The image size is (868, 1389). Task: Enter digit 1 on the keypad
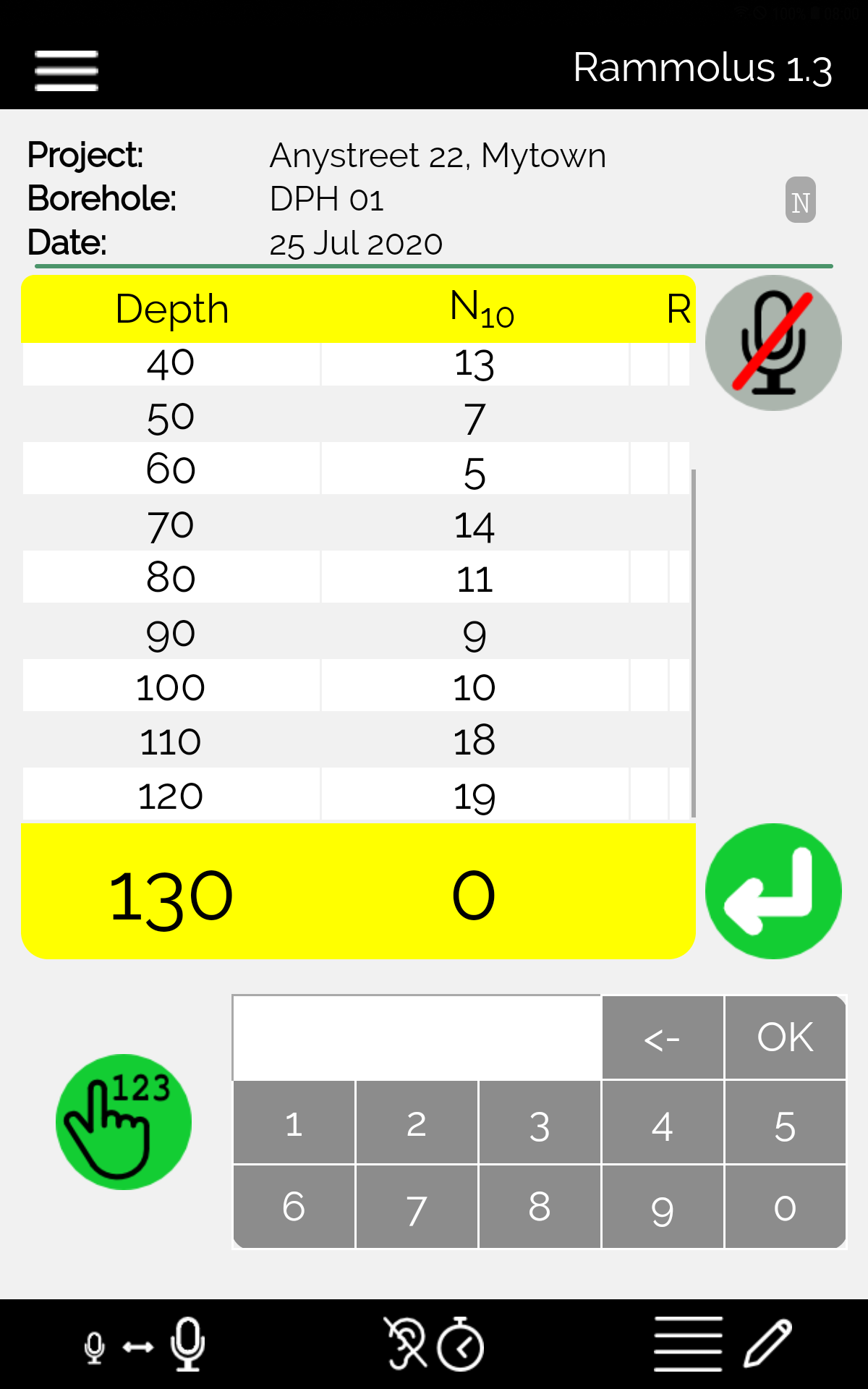(294, 1123)
